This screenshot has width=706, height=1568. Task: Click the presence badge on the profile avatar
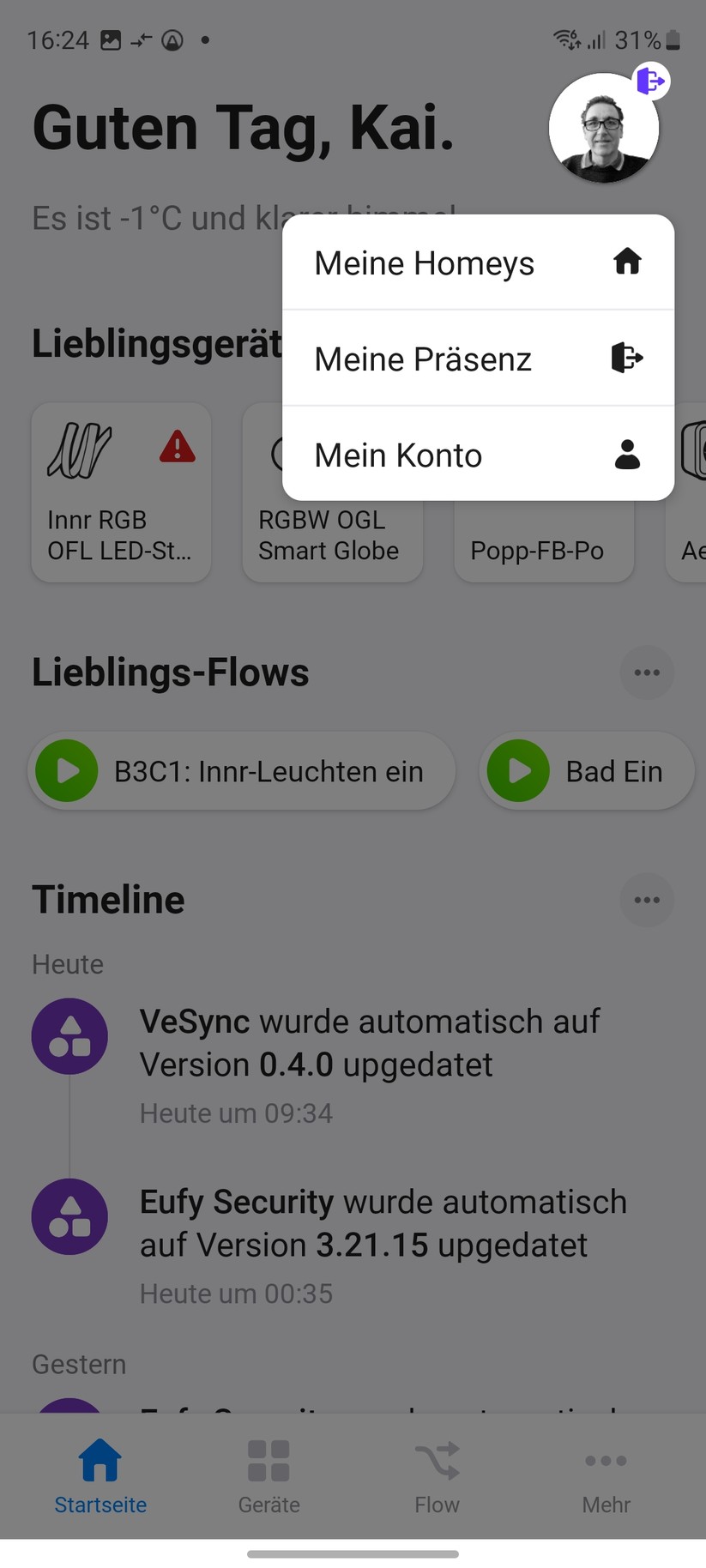(650, 81)
